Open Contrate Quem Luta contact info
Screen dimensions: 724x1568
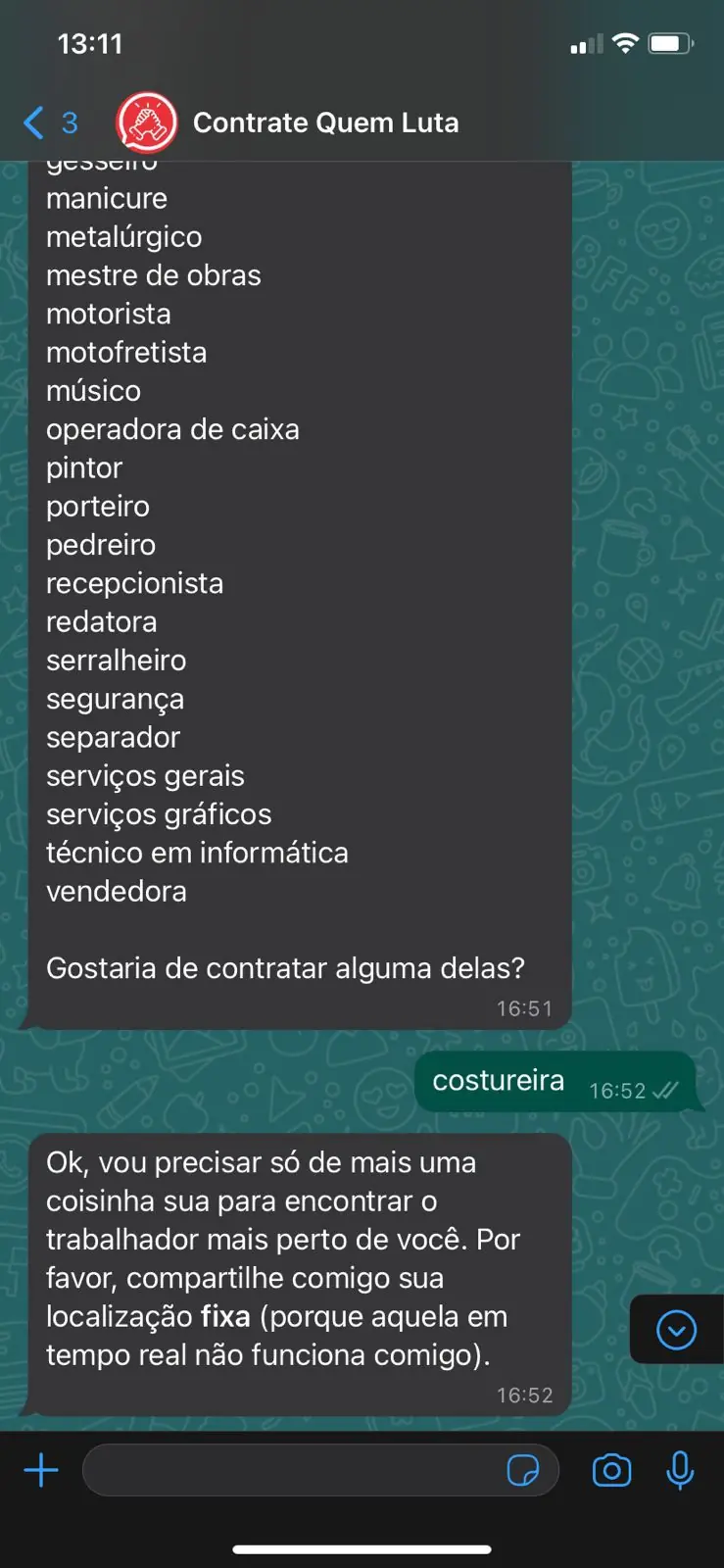[325, 122]
